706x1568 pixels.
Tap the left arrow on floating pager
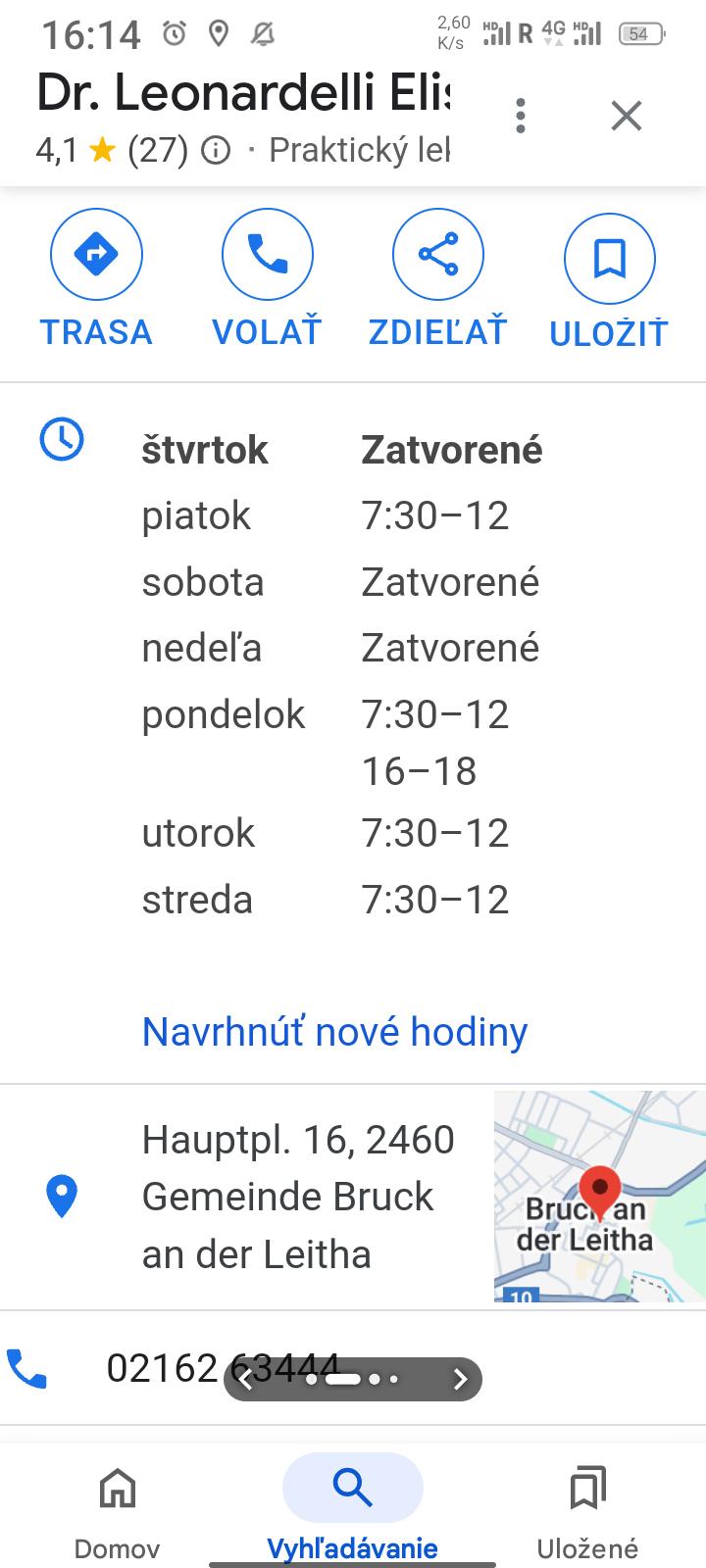pyautogui.click(x=246, y=1380)
